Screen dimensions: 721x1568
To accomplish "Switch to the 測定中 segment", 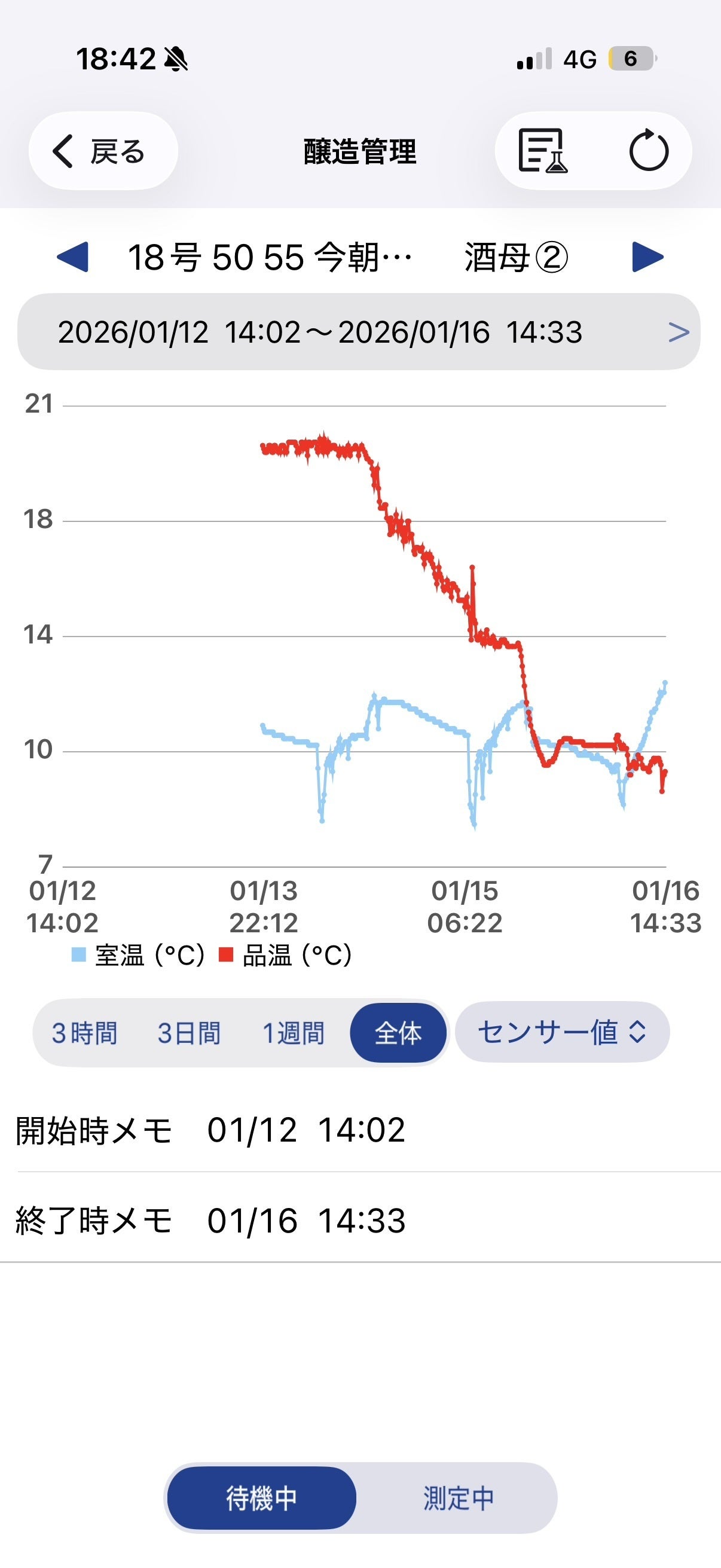I will click(x=458, y=1498).
